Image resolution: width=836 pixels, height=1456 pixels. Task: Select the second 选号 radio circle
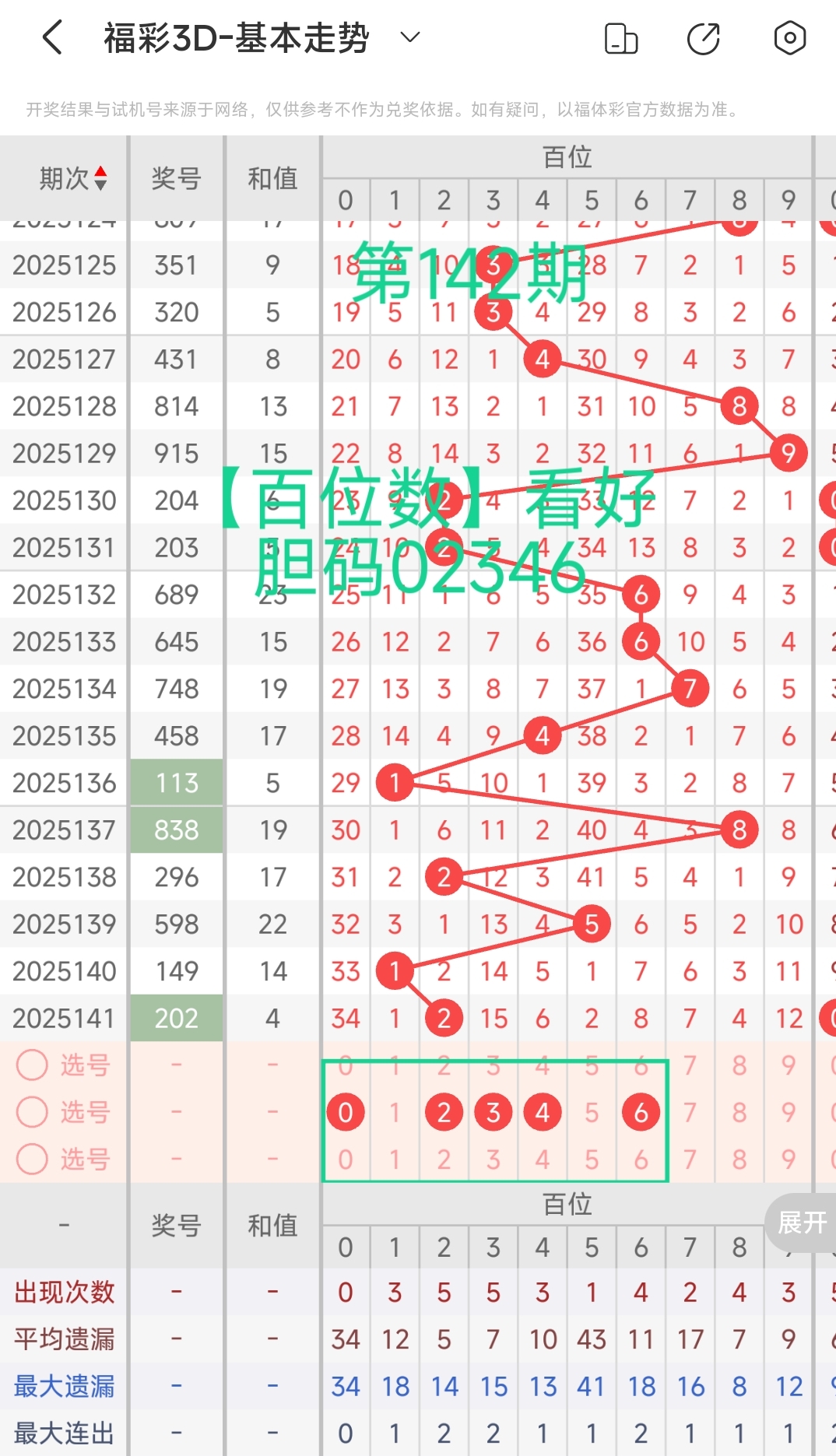[32, 1112]
